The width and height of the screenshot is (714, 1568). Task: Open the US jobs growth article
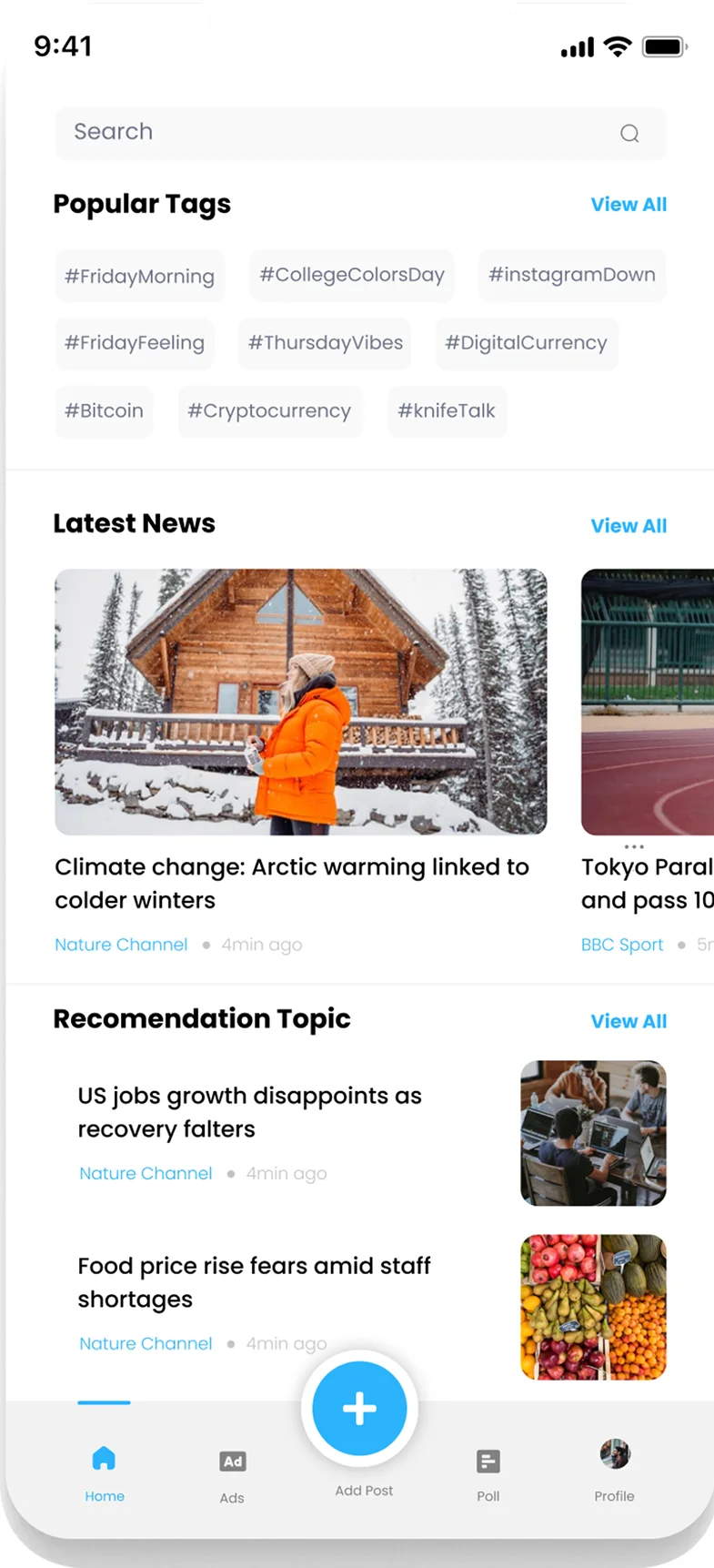(x=250, y=1112)
